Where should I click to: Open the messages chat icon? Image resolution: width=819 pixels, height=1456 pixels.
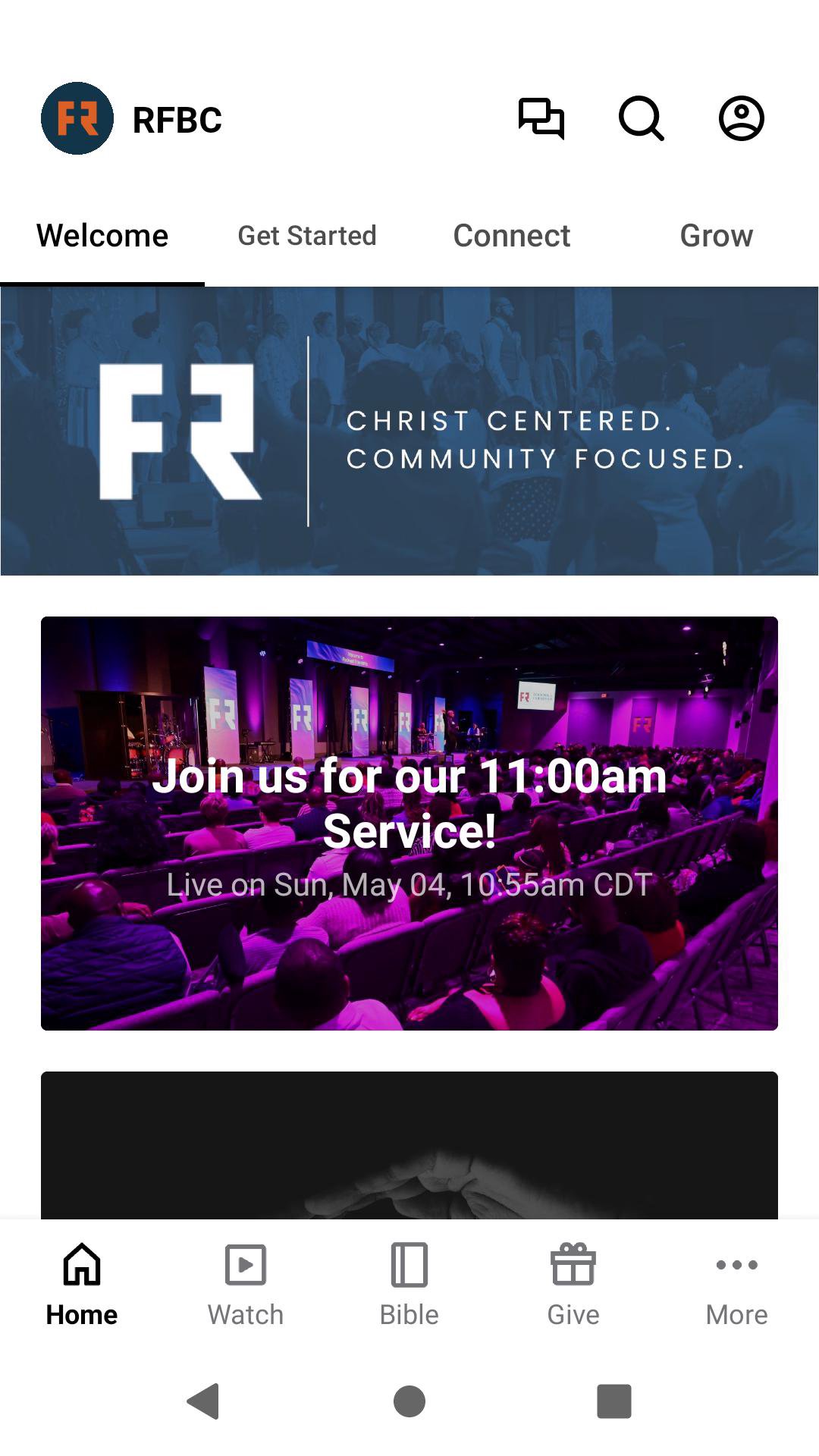541,118
